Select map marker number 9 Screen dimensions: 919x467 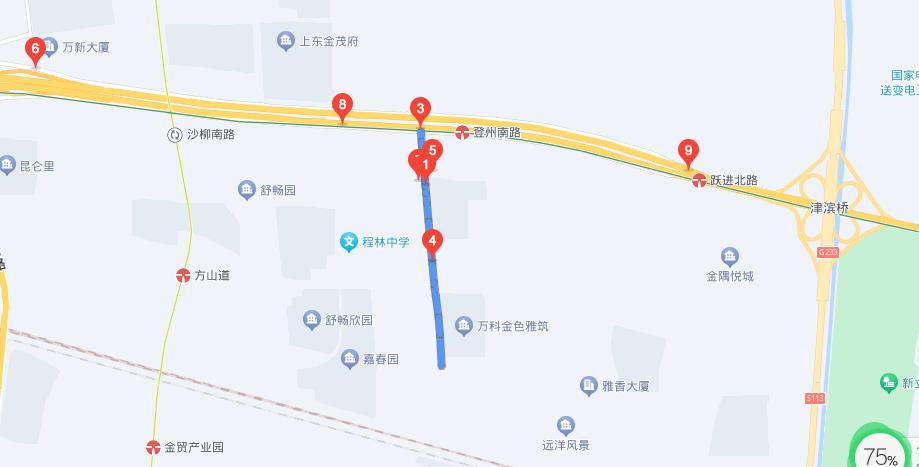687,151
